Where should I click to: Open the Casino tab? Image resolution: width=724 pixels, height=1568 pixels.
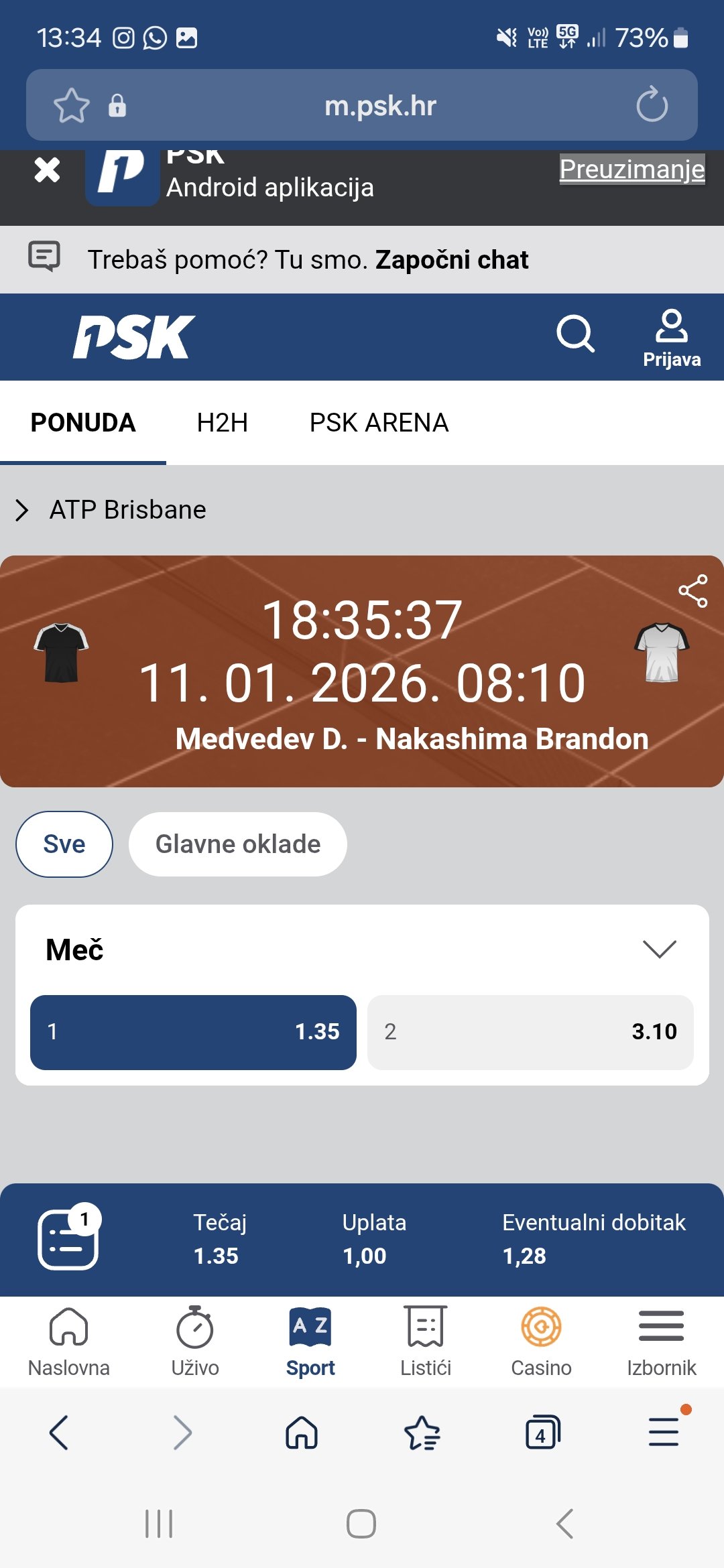[541, 1342]
